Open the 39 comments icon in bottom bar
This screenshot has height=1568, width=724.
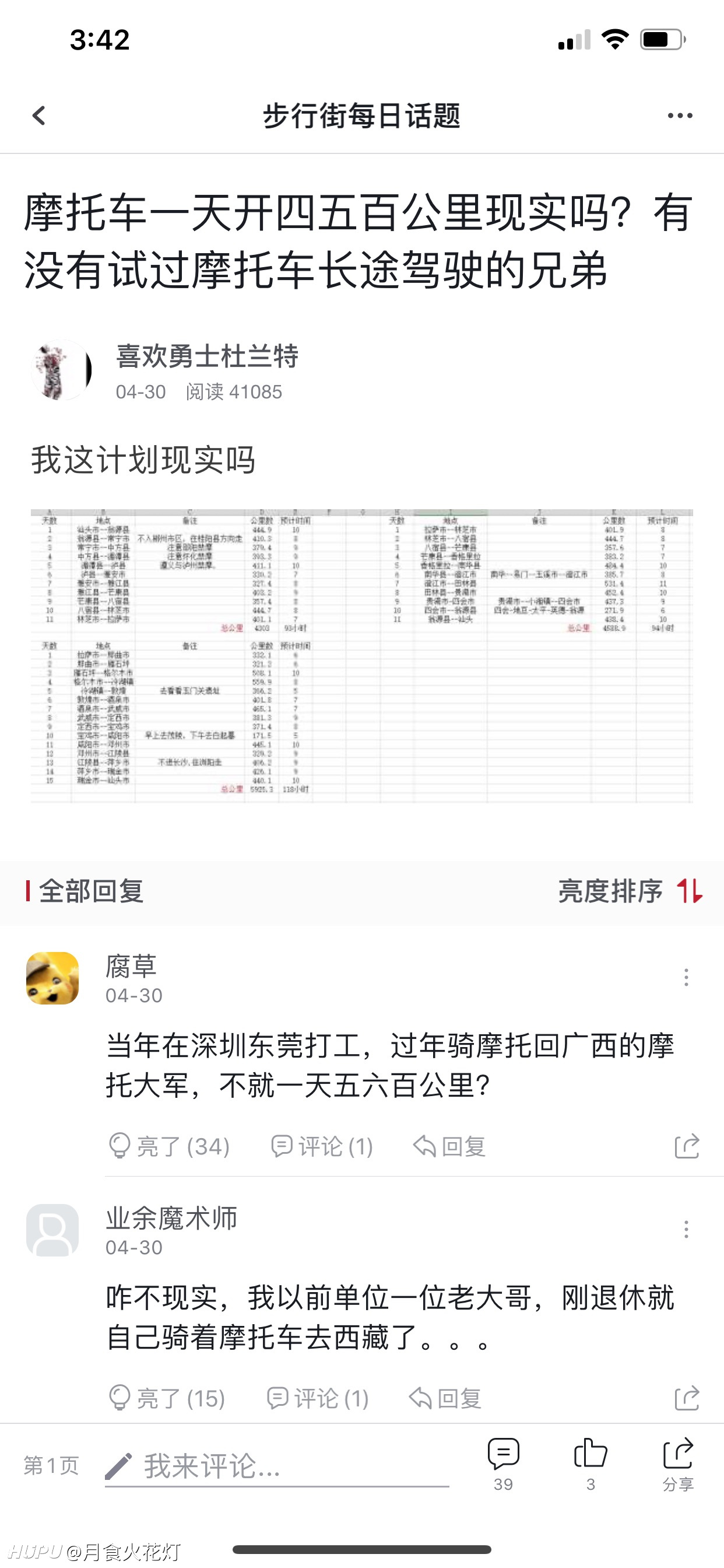[503, 1465]
